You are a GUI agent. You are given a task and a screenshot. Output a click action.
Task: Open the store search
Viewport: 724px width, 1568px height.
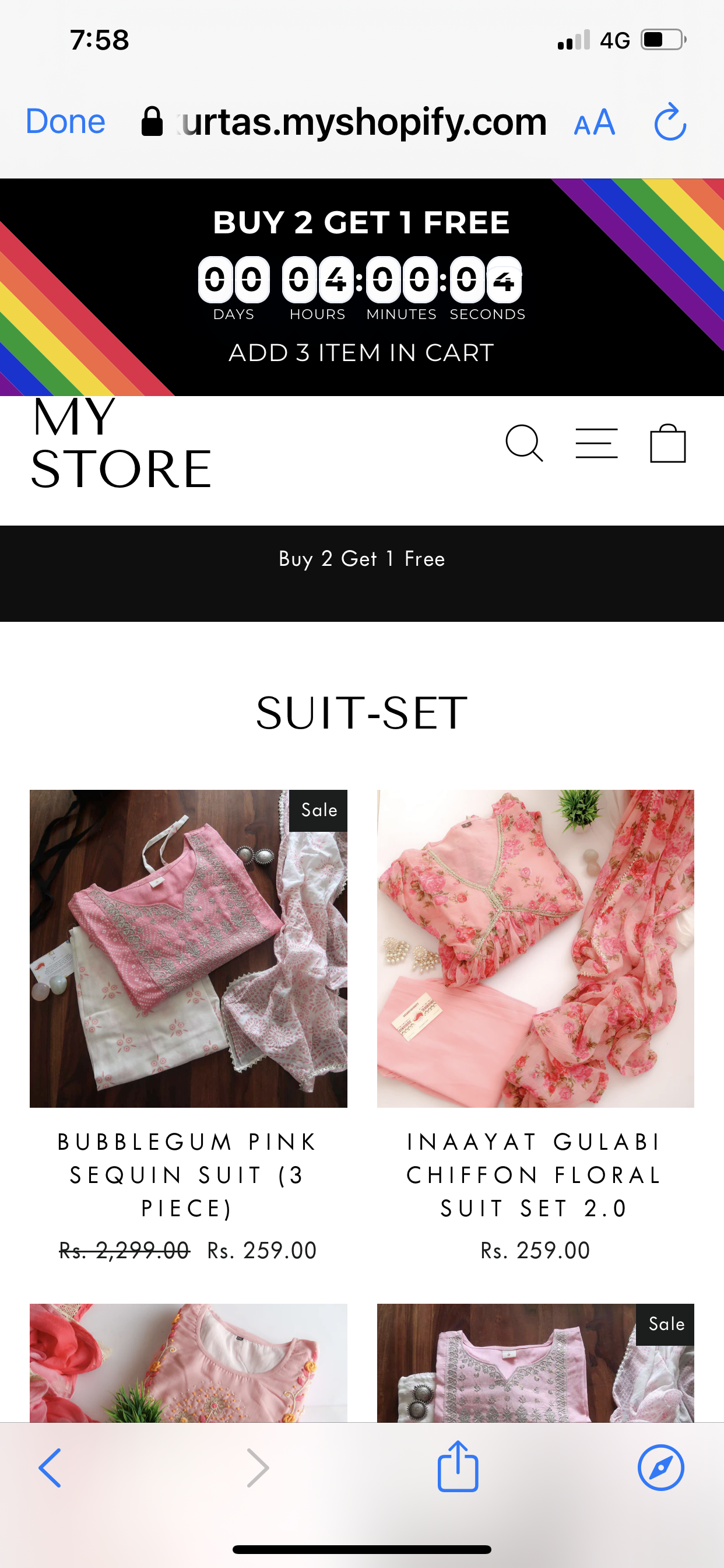tap(524, 443)
